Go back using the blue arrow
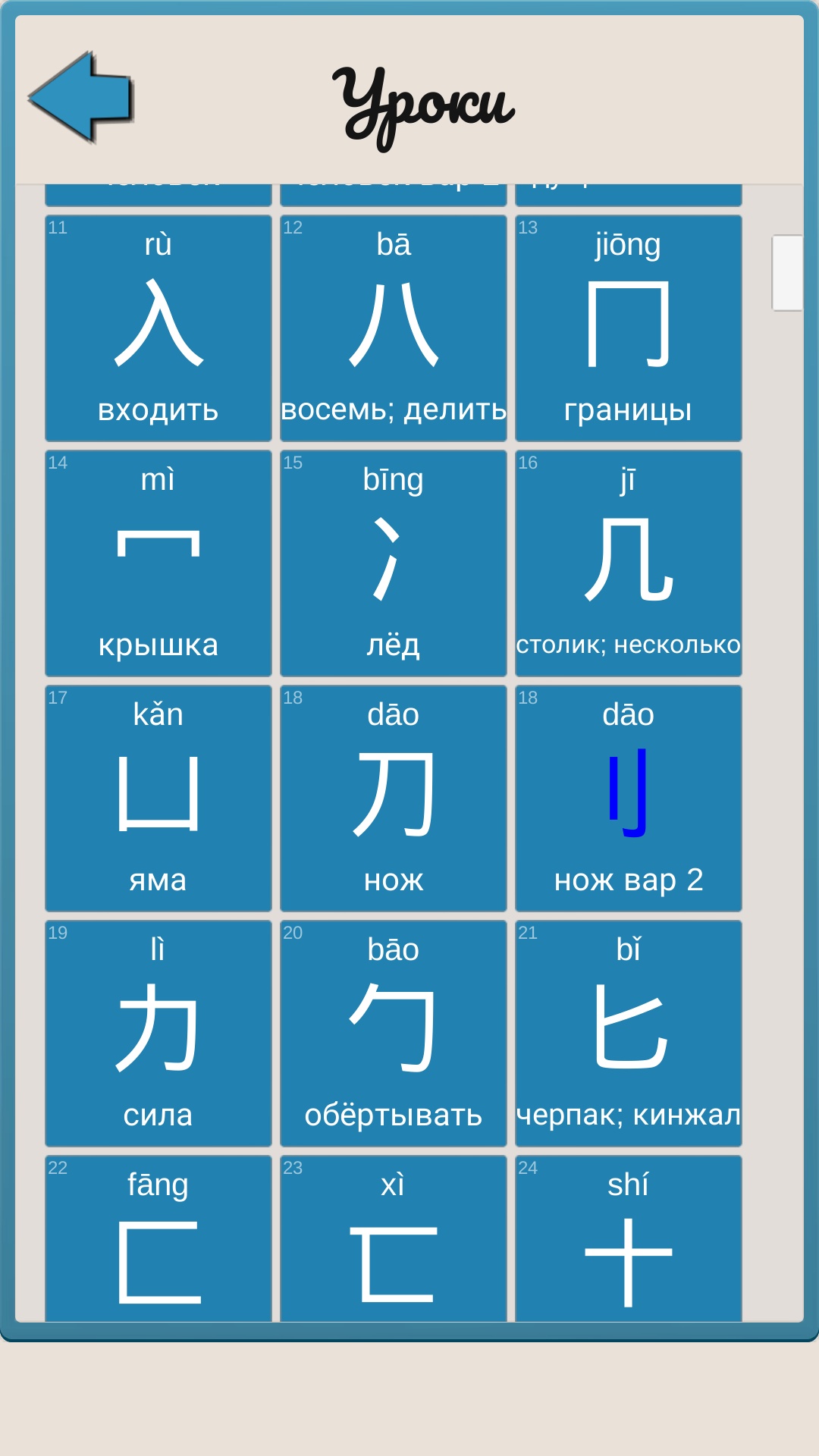This screenshot has width=819, height=1456. click(x=81, y=97)
